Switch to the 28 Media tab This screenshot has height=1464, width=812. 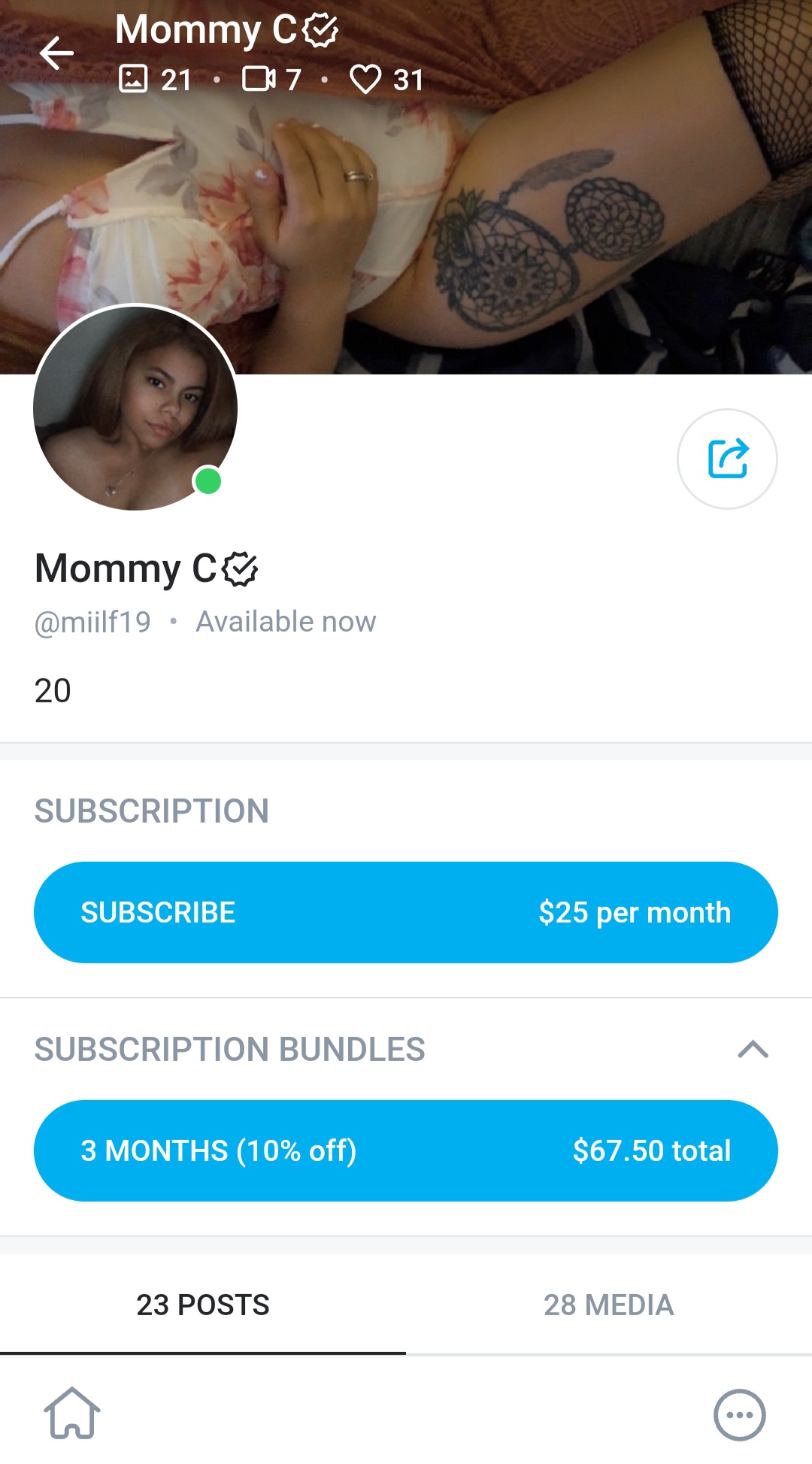click(609, 1305)
